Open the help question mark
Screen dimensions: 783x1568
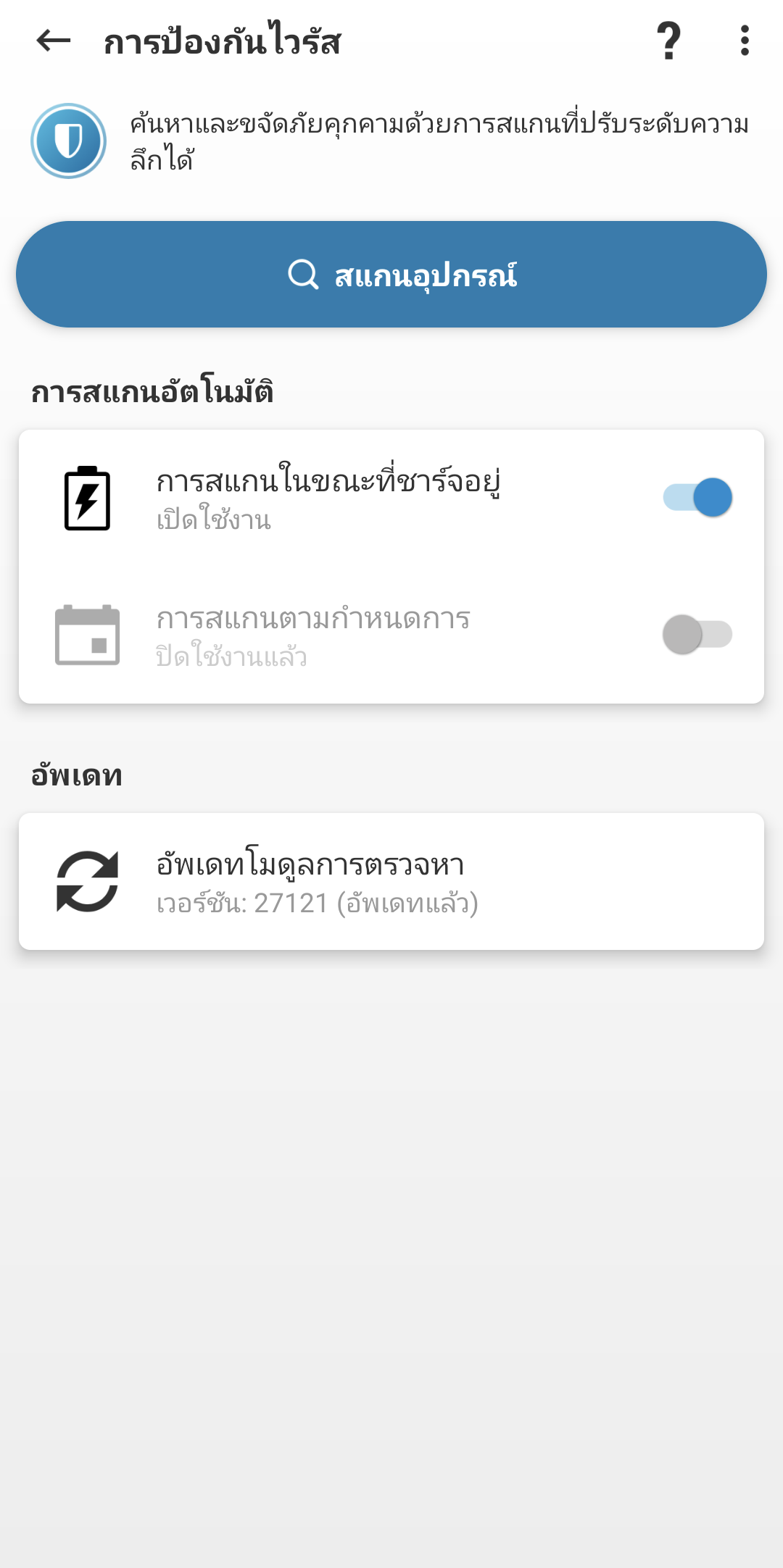pos(668,41)
